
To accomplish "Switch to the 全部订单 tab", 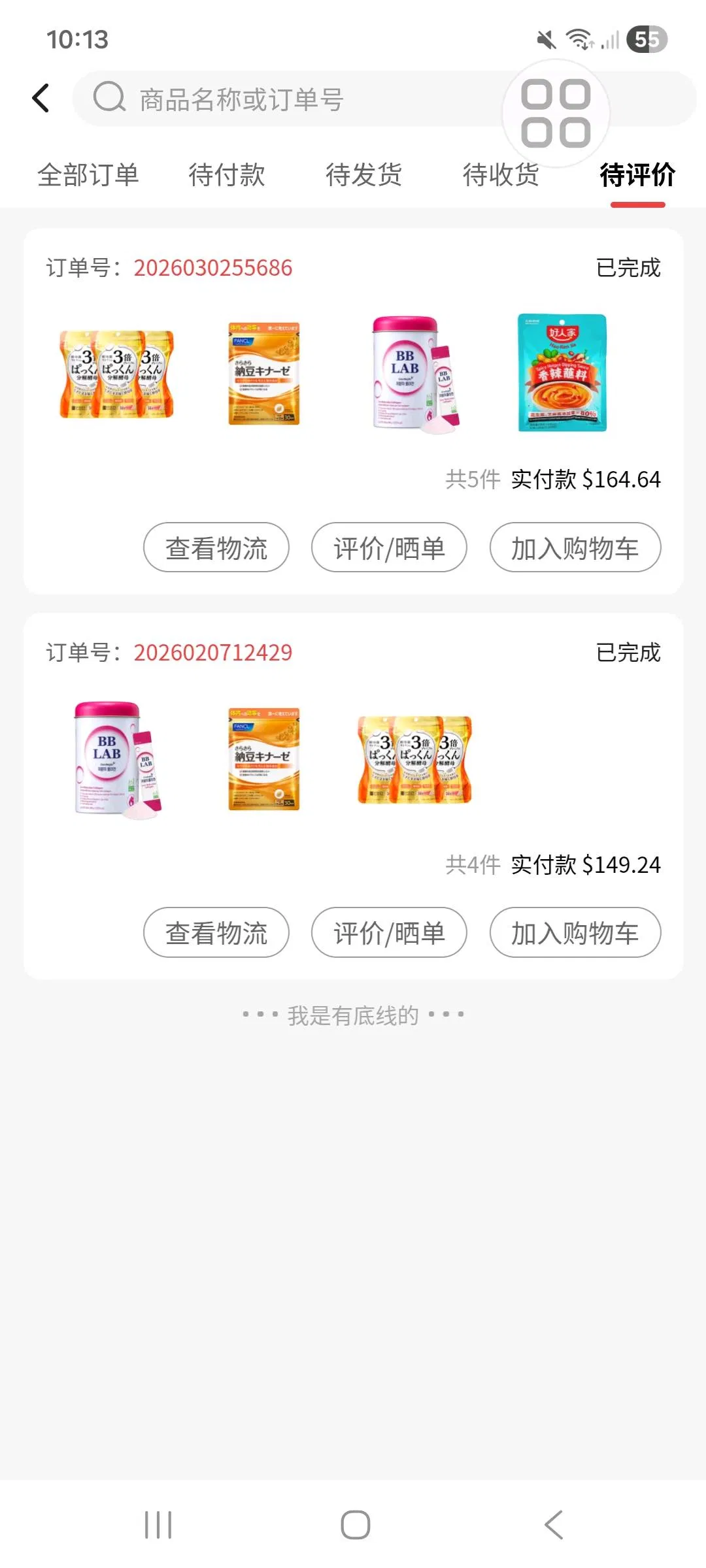I will pyautogui.click(x=88, y=175).
